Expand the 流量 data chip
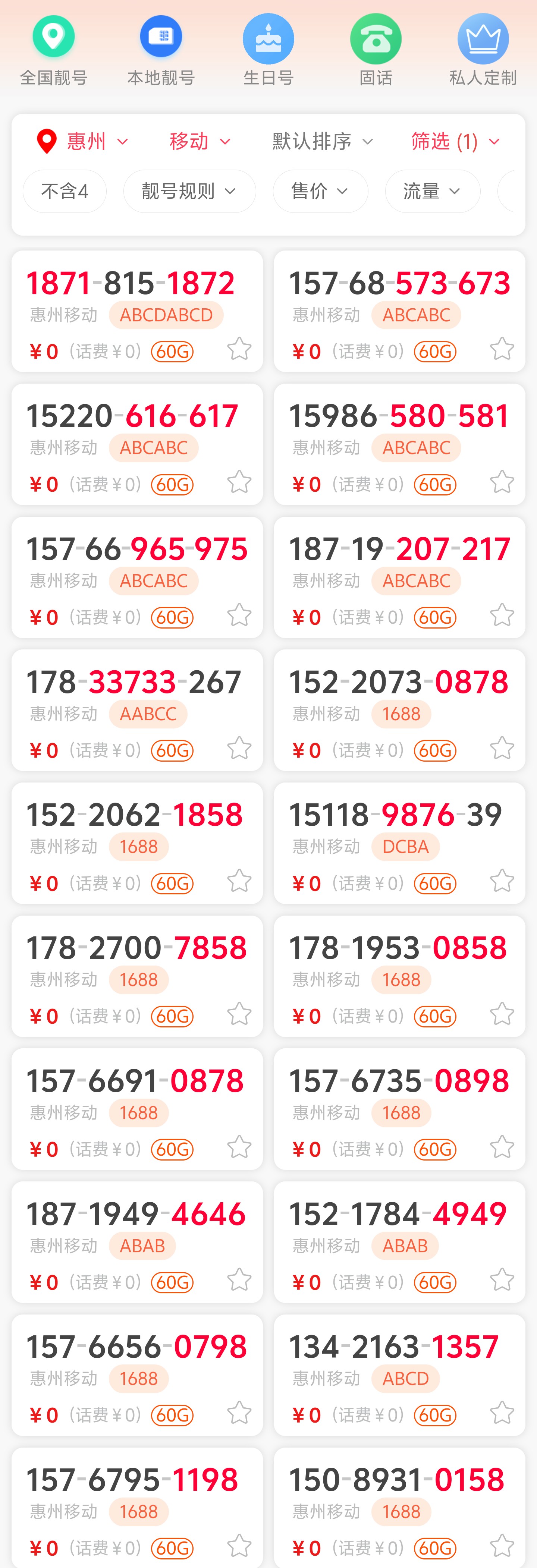The image size is (537, 1568). pos(432,191)
